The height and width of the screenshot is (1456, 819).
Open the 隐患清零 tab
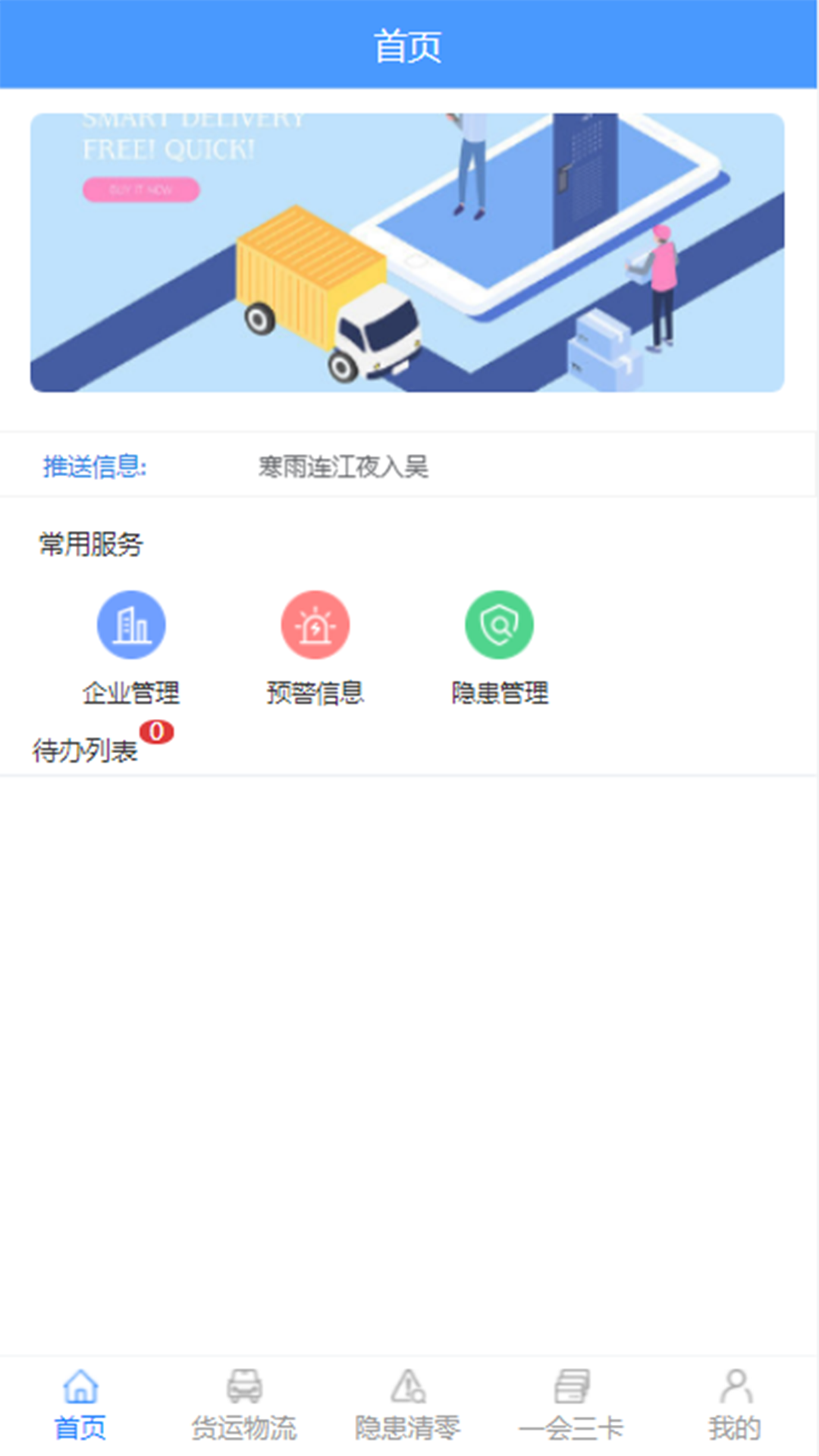click(408, 1424)
